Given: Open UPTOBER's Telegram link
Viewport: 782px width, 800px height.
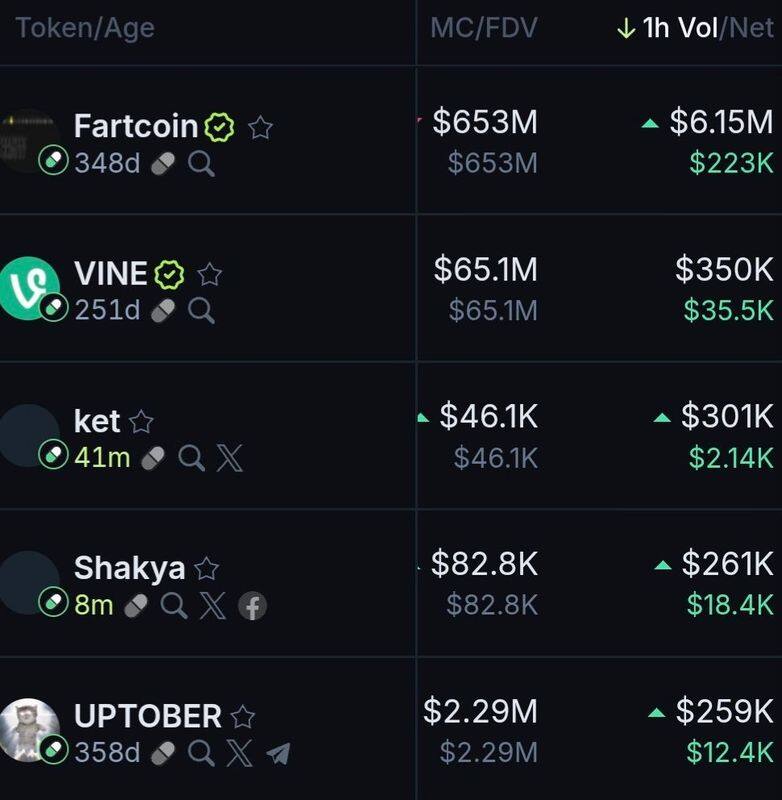Looking at the screenshot, I should click(278, 753).
